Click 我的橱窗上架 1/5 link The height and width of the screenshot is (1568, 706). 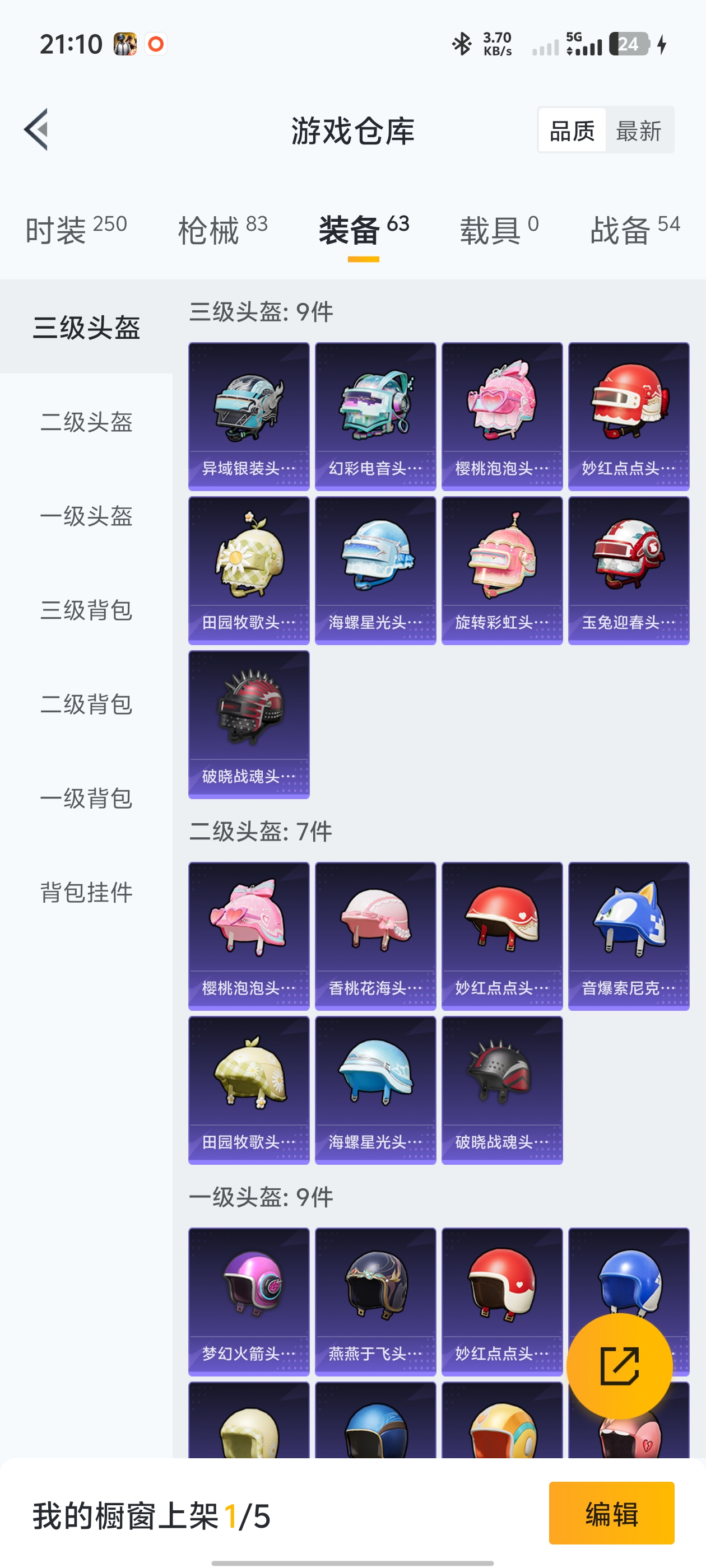pyautogui.click(x=152, y=1517)
